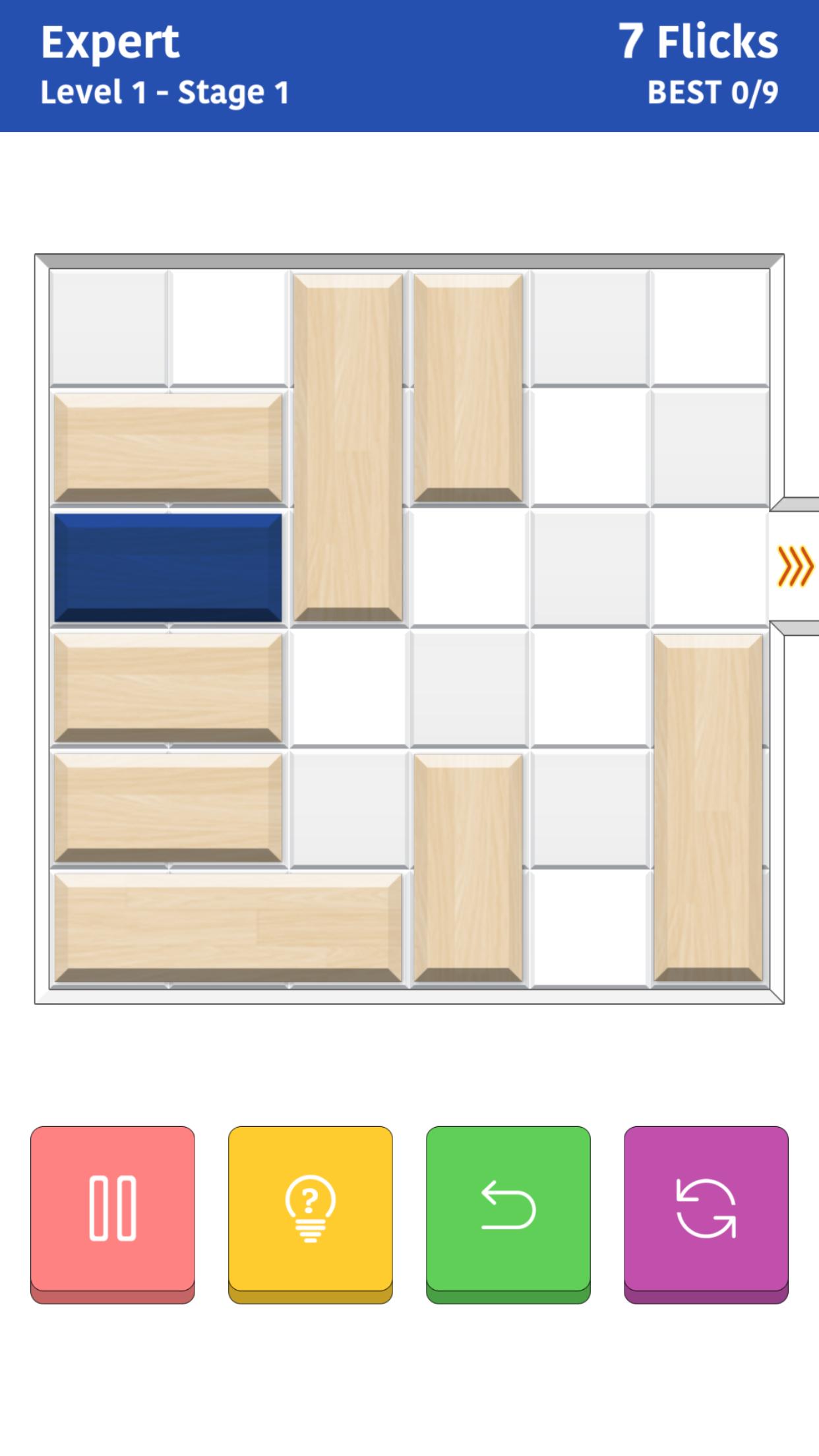Restart the stage with the purple button
Viewport: 819px width, 1456px height.
[x=706, y=1209]
